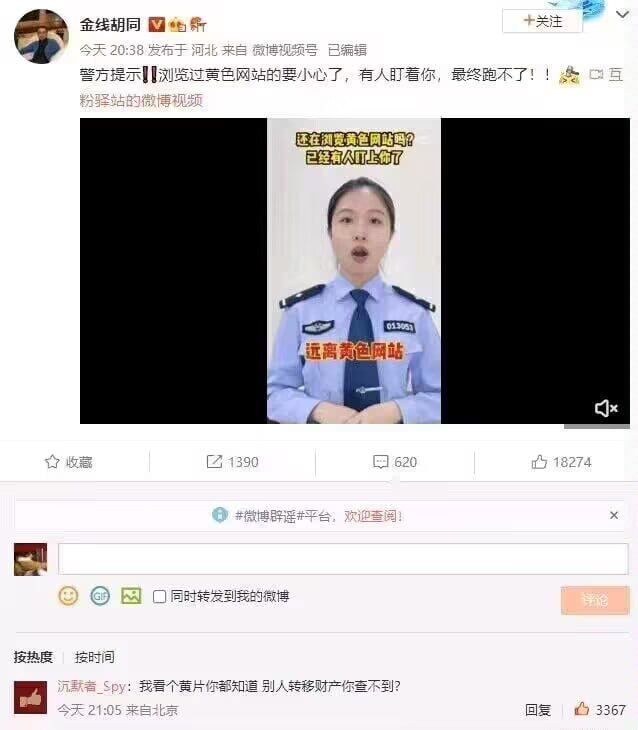Play the police warning video
Screen dimensions: 638x730
coord(354,270)
